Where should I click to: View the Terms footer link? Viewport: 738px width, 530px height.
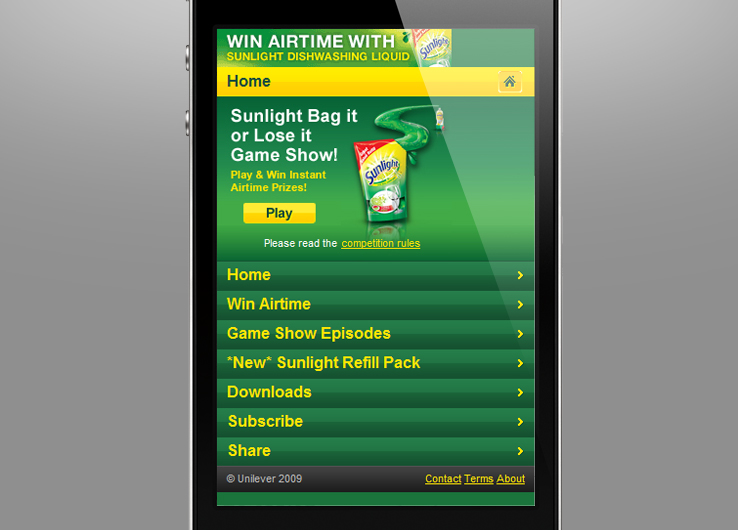point(479,479)
